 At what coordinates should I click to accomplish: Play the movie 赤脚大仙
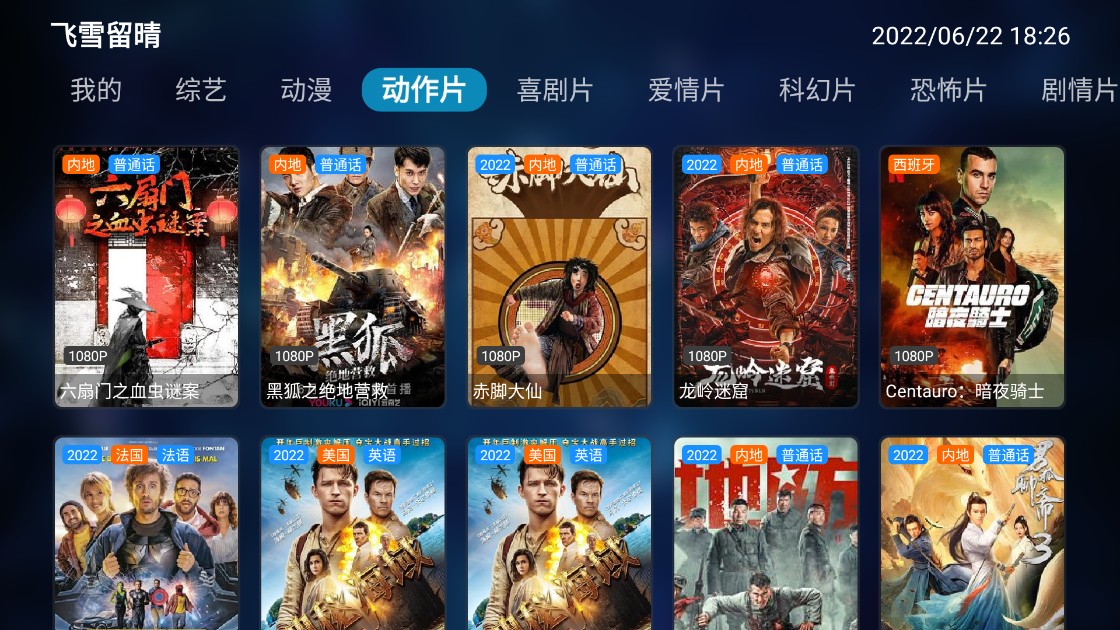pyautogui.click(x=559, y=277)
